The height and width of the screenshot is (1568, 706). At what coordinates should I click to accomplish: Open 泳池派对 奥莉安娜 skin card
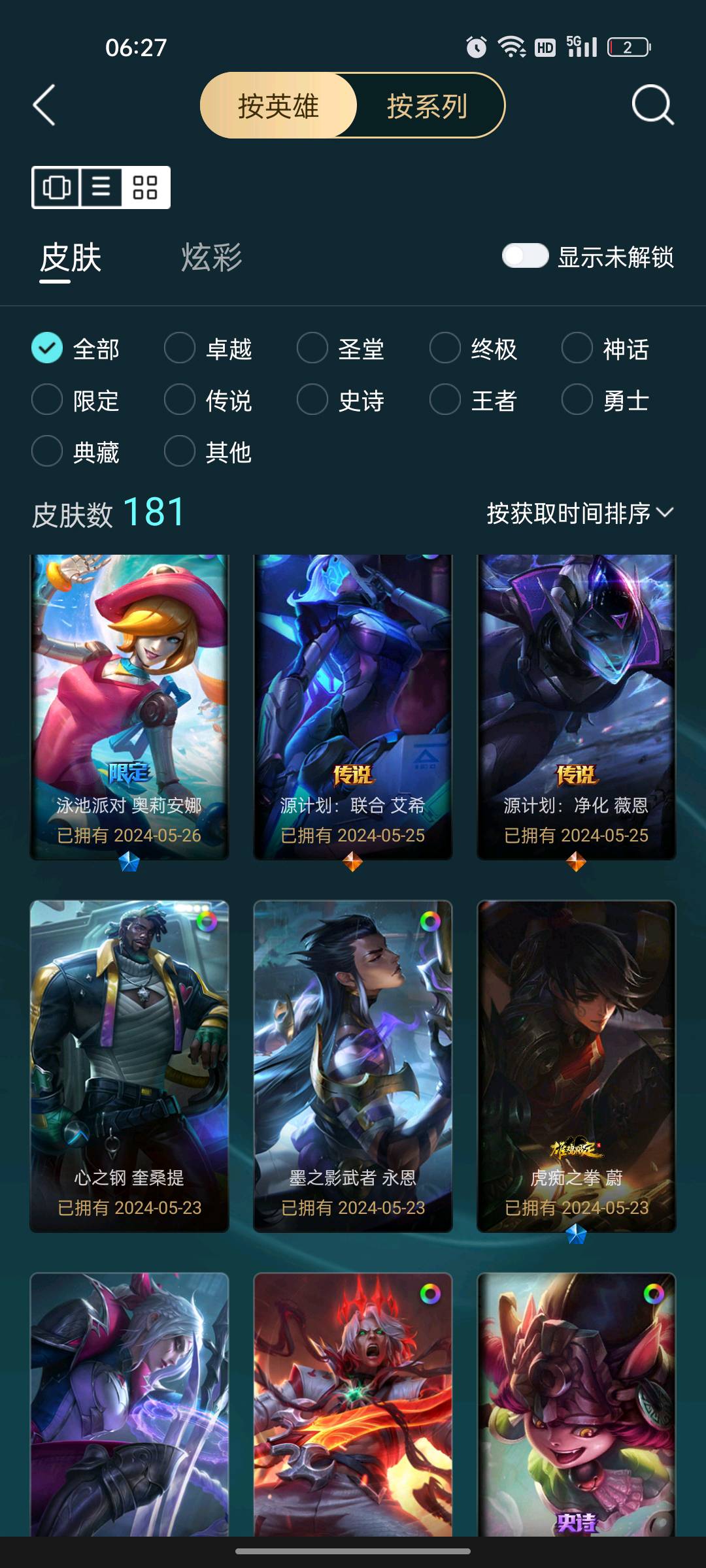tap(129, 707)
